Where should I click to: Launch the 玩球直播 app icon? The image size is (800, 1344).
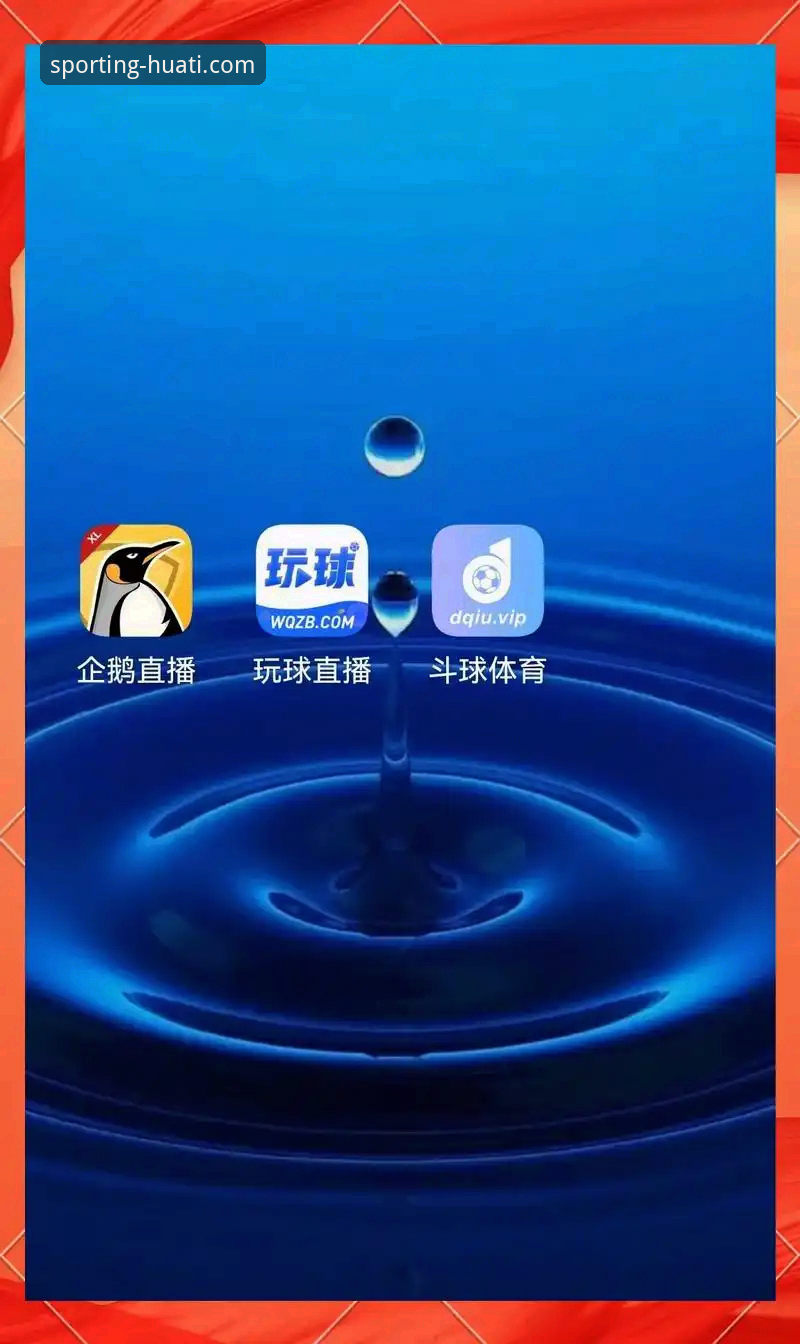tap(312, 582)
